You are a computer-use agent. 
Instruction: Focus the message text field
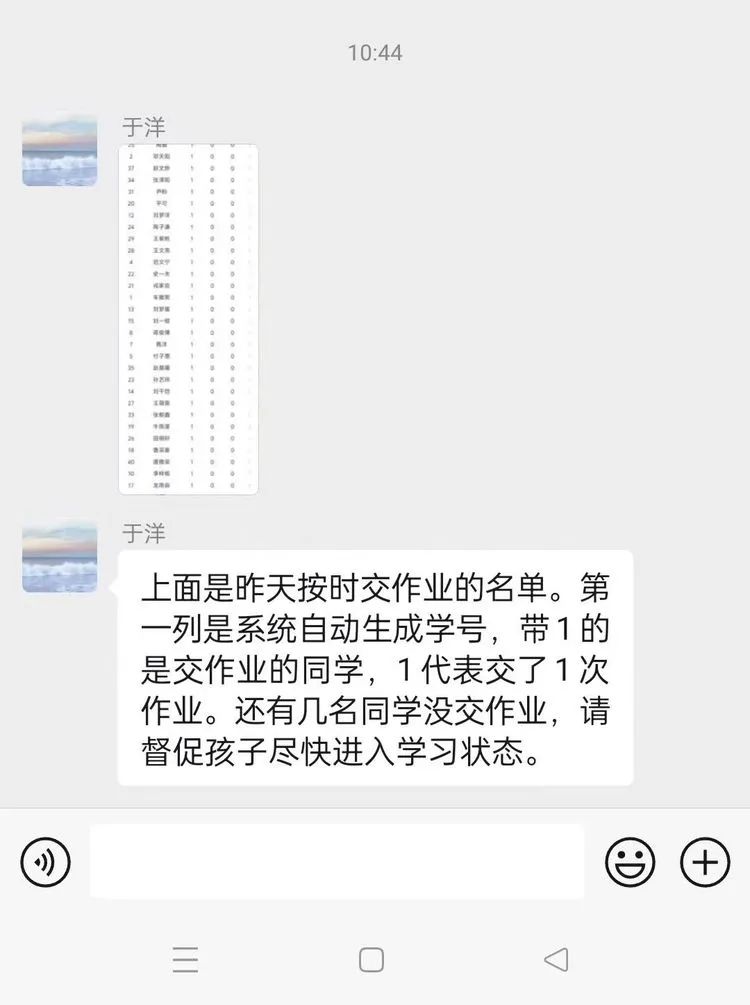click(x=336, y=861)
